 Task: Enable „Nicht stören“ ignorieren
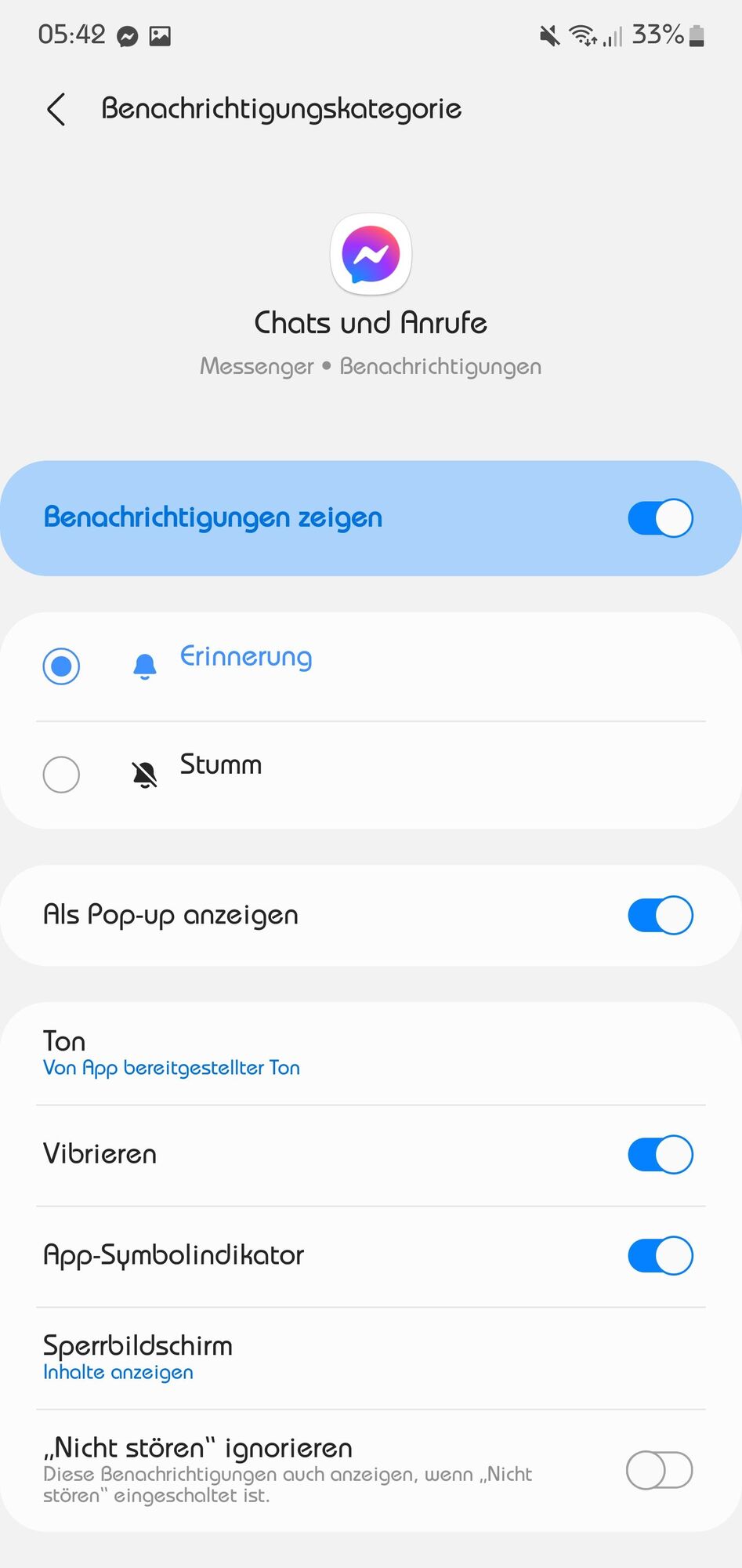pyautogui.click(x=660, y=1470)
